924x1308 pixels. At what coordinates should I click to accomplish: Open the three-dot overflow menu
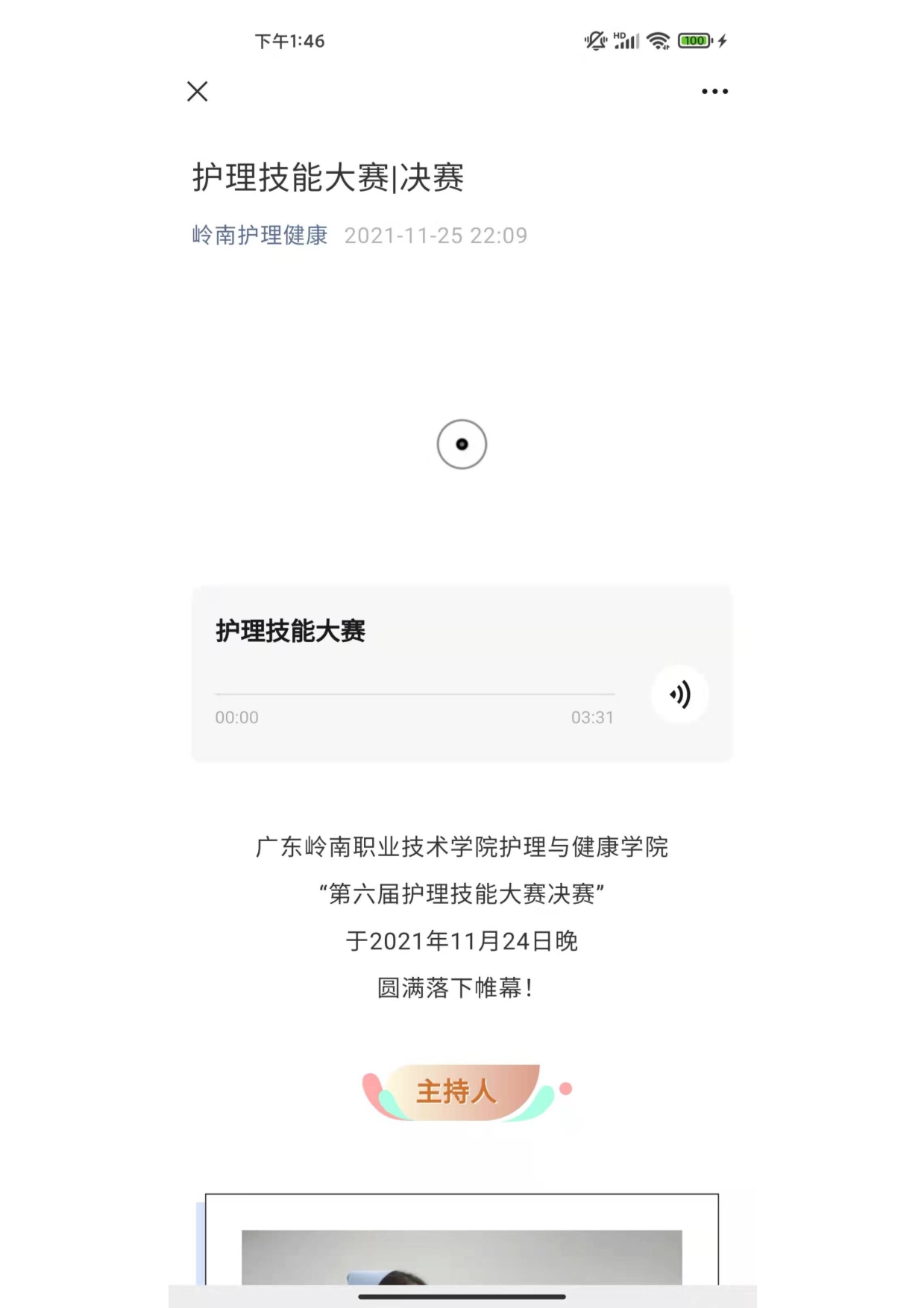point(714,92)
